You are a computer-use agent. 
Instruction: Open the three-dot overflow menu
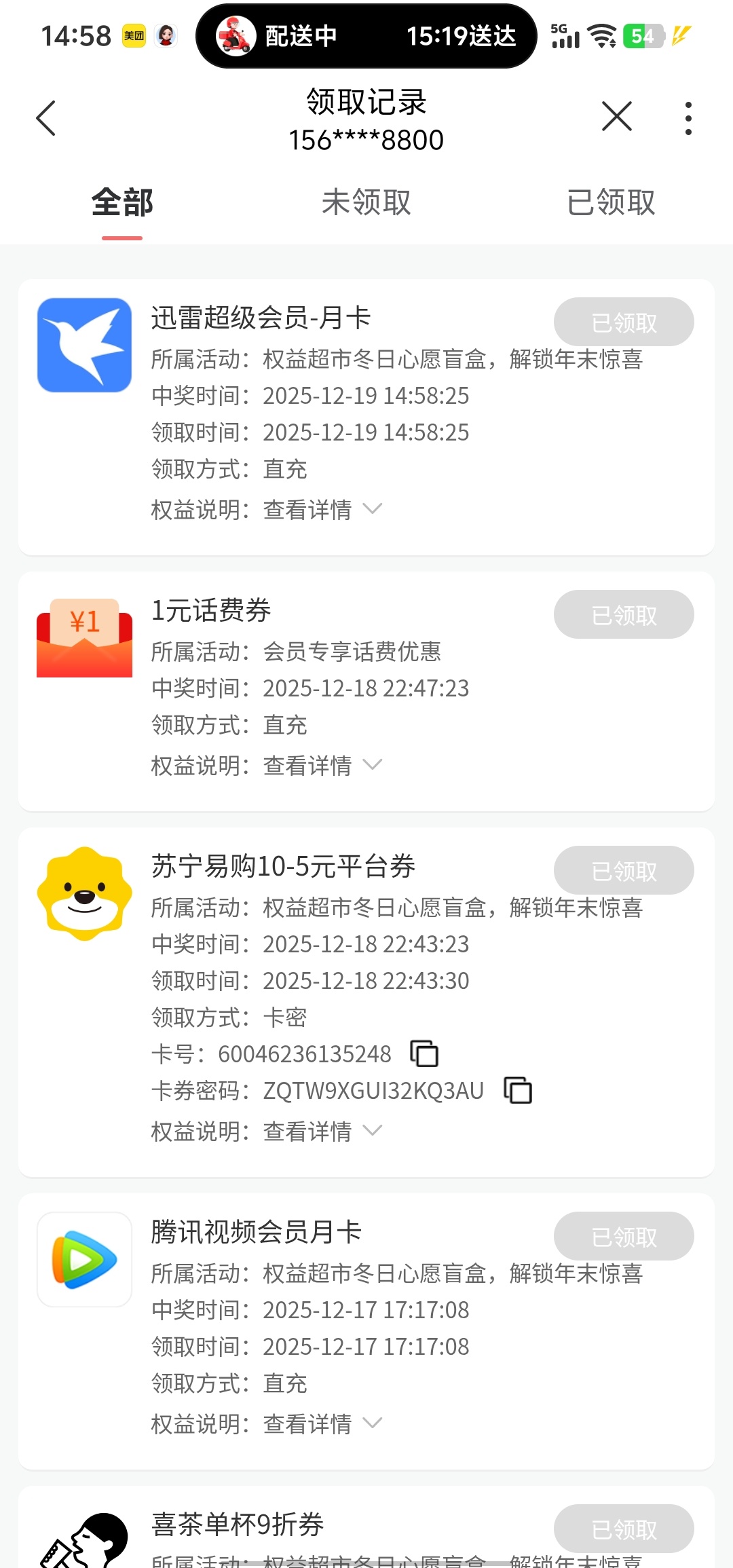(x=688, y=118)
